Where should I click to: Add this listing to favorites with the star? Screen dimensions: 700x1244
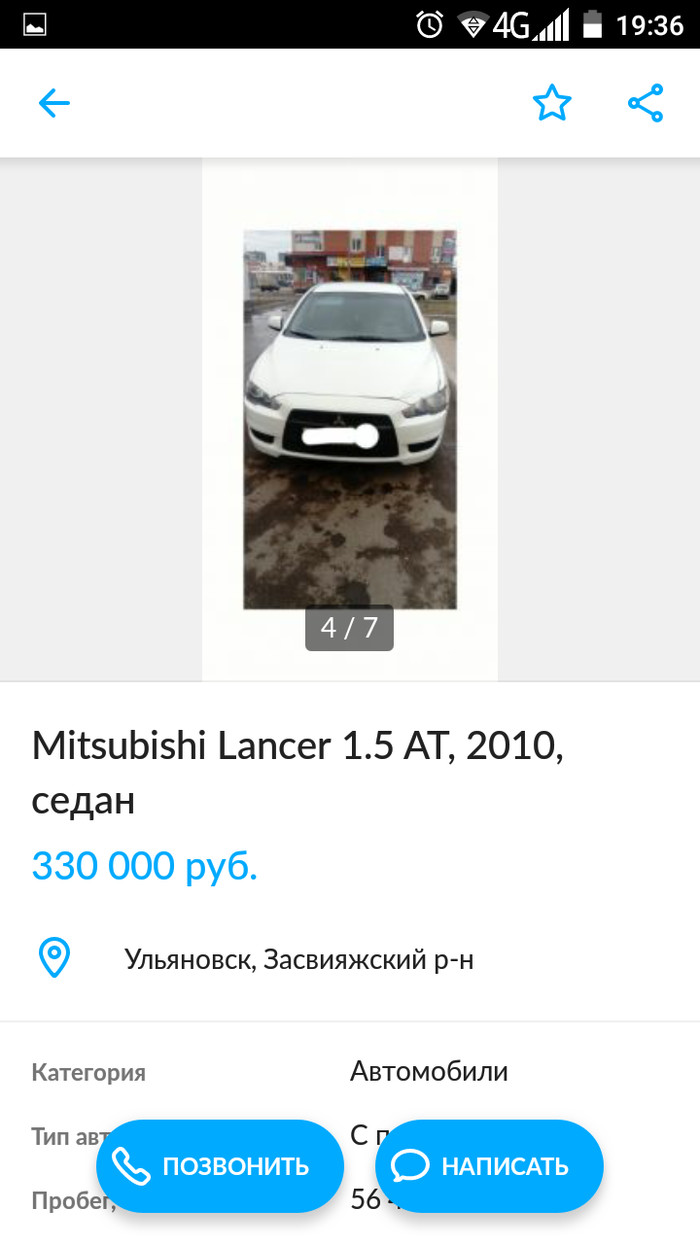coord(551,103)
